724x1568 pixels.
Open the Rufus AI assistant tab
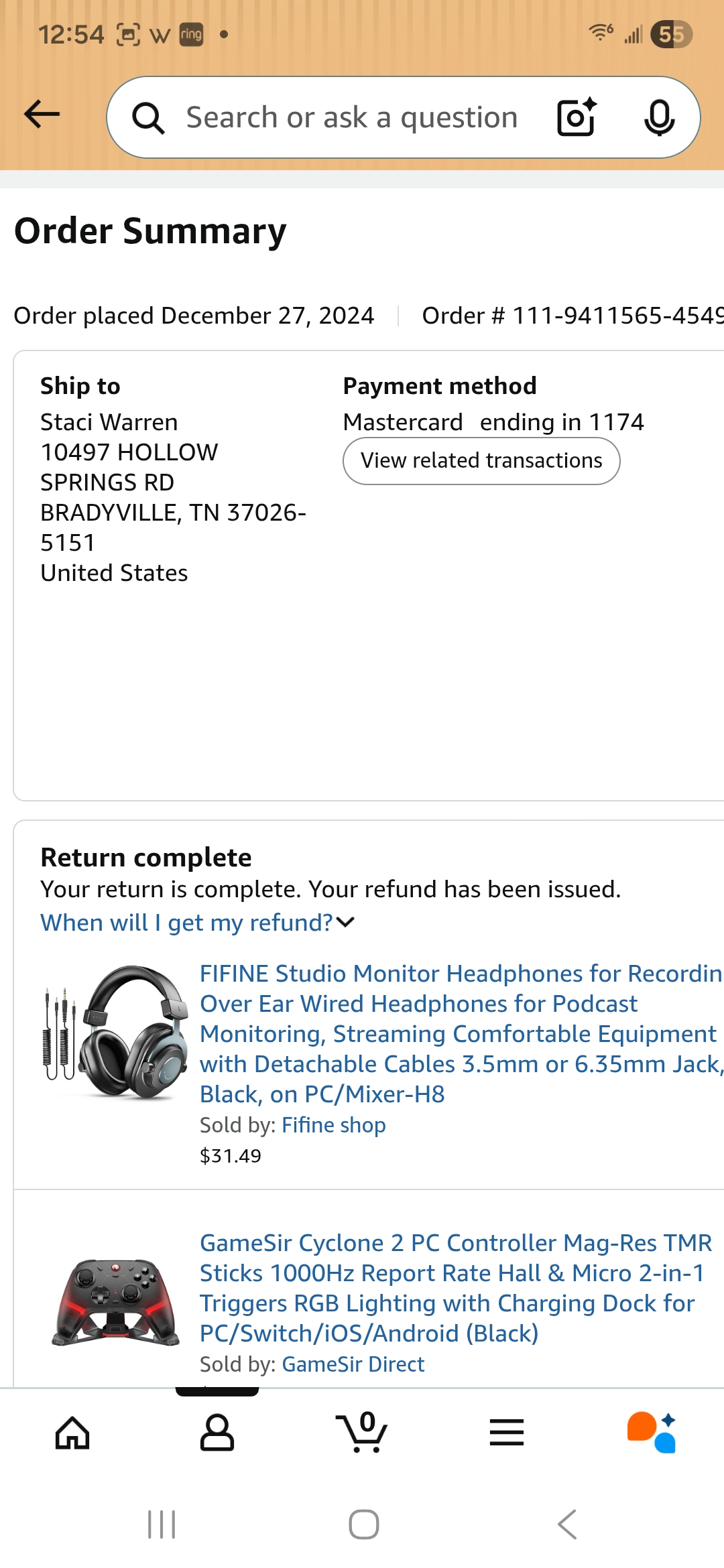tap(652, 1433)
